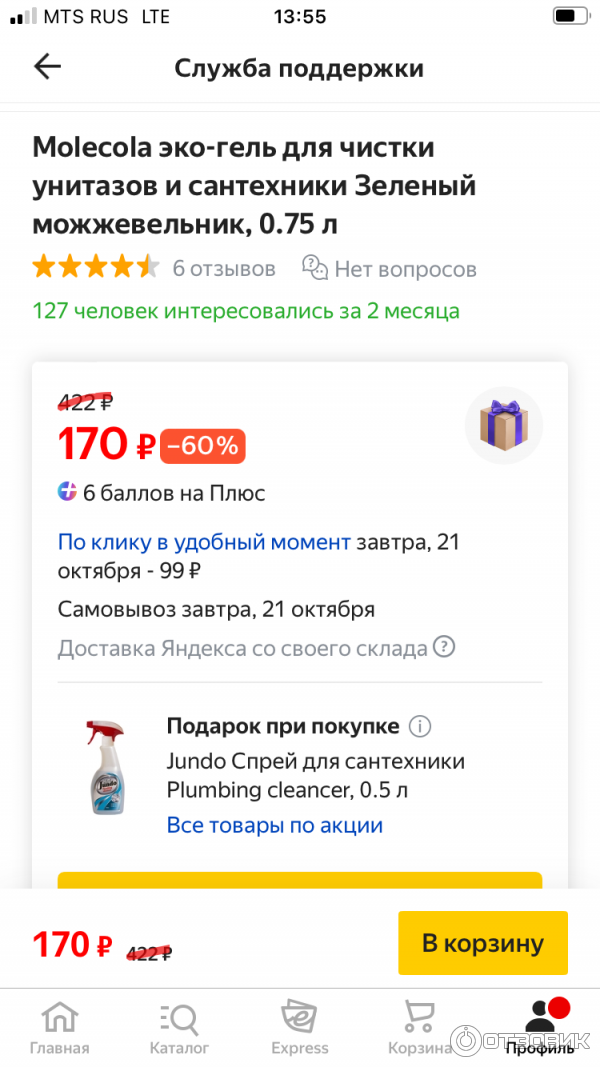The width and height of the screenshot is (600, 1067).
Task: Open the Нет вопросов questions section
Action: click(x=390, y=268)
